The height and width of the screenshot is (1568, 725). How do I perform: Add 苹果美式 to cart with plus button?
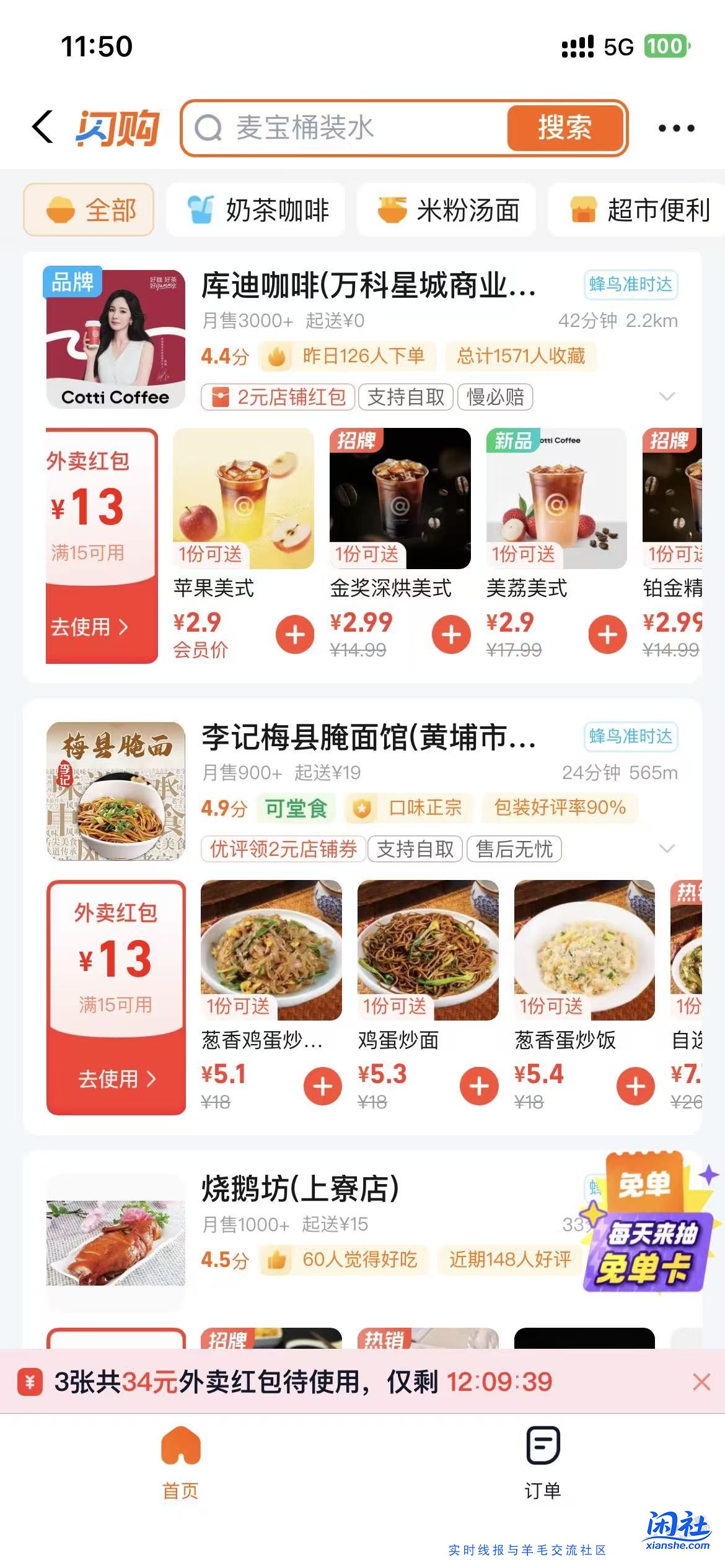click(294, 635)
